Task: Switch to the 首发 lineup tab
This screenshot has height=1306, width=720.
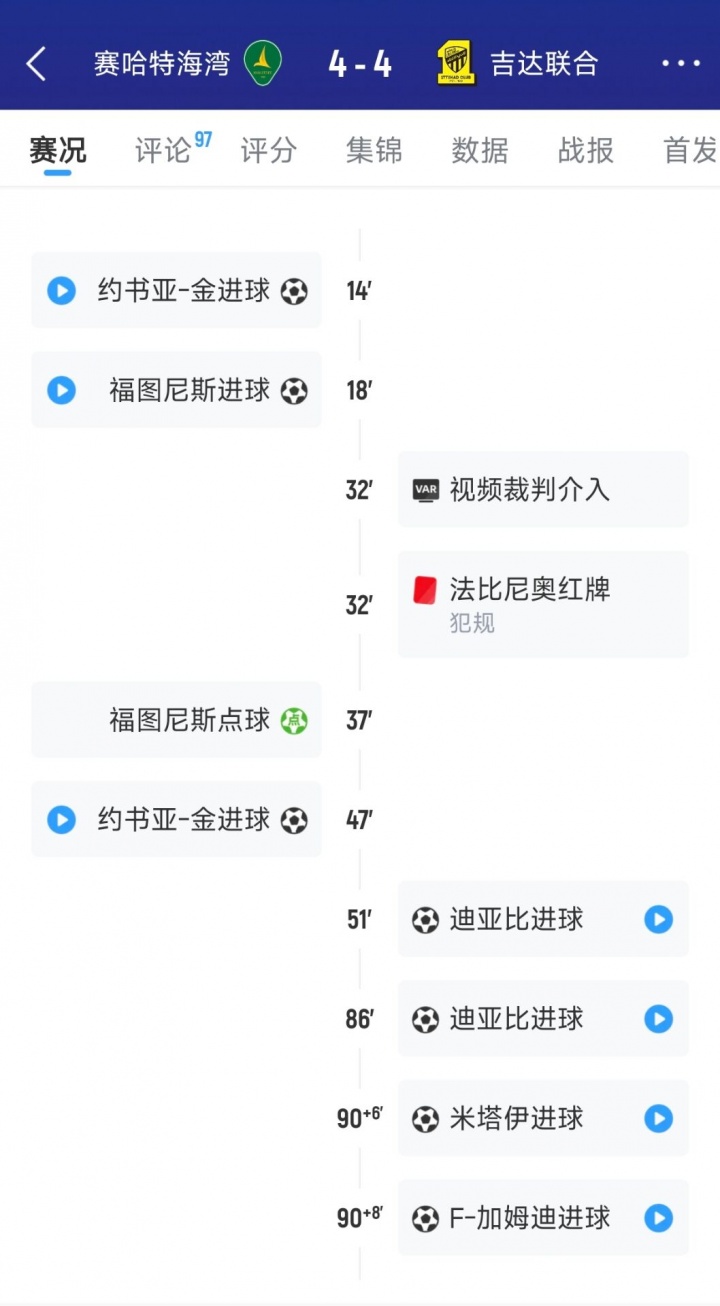Action: (690, 151)
